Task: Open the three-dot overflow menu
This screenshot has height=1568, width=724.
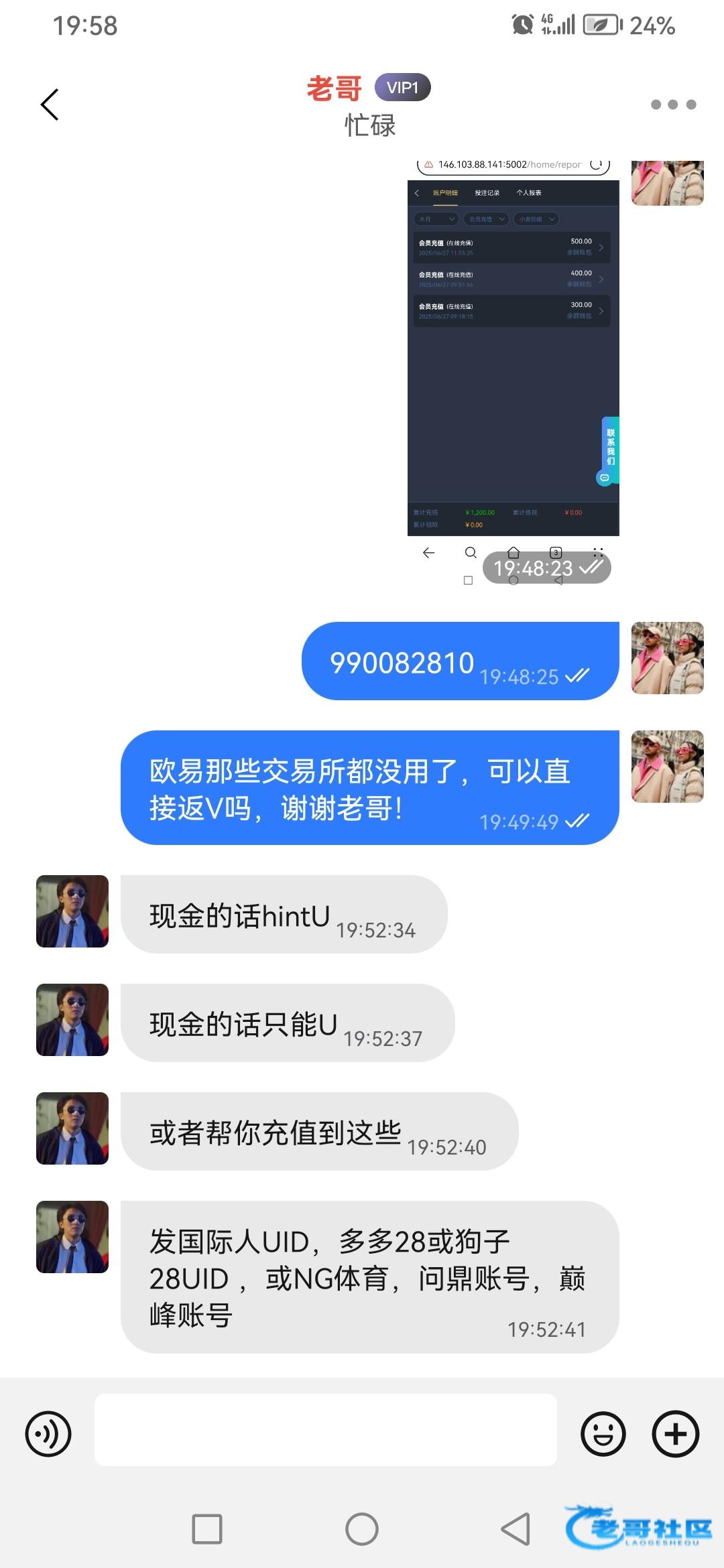Action: [673, 105]
